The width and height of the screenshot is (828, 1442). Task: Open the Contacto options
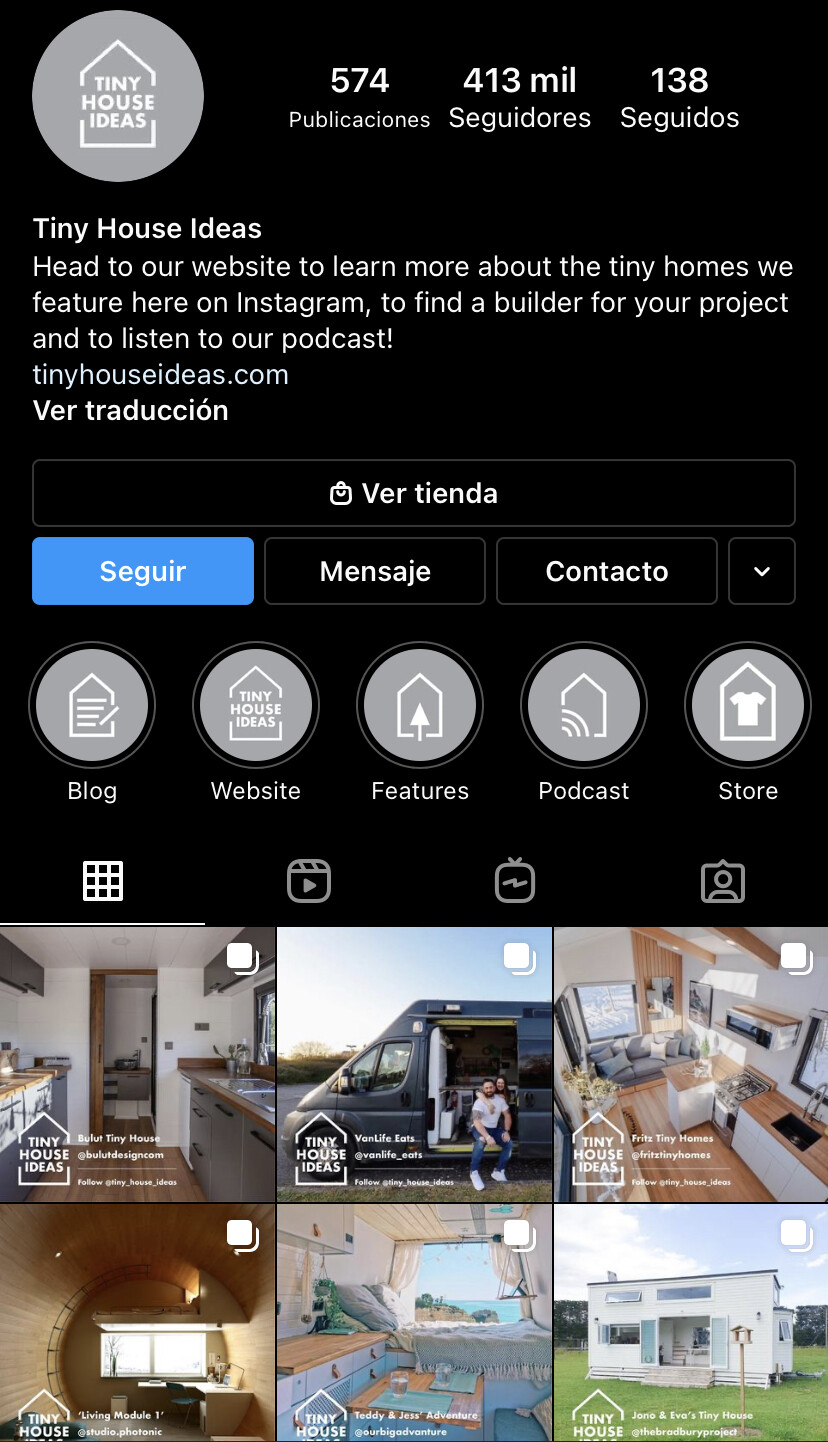click(607, 571)
